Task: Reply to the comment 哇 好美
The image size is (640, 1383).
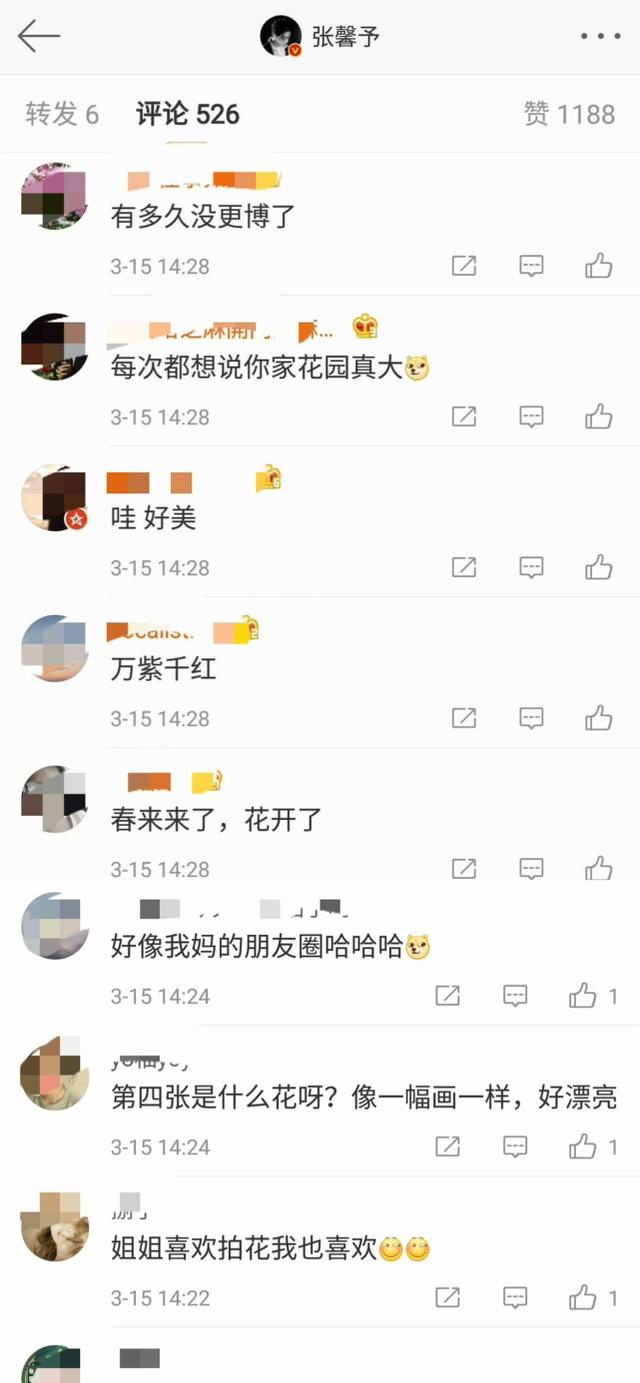Action: tap(531, 568)
